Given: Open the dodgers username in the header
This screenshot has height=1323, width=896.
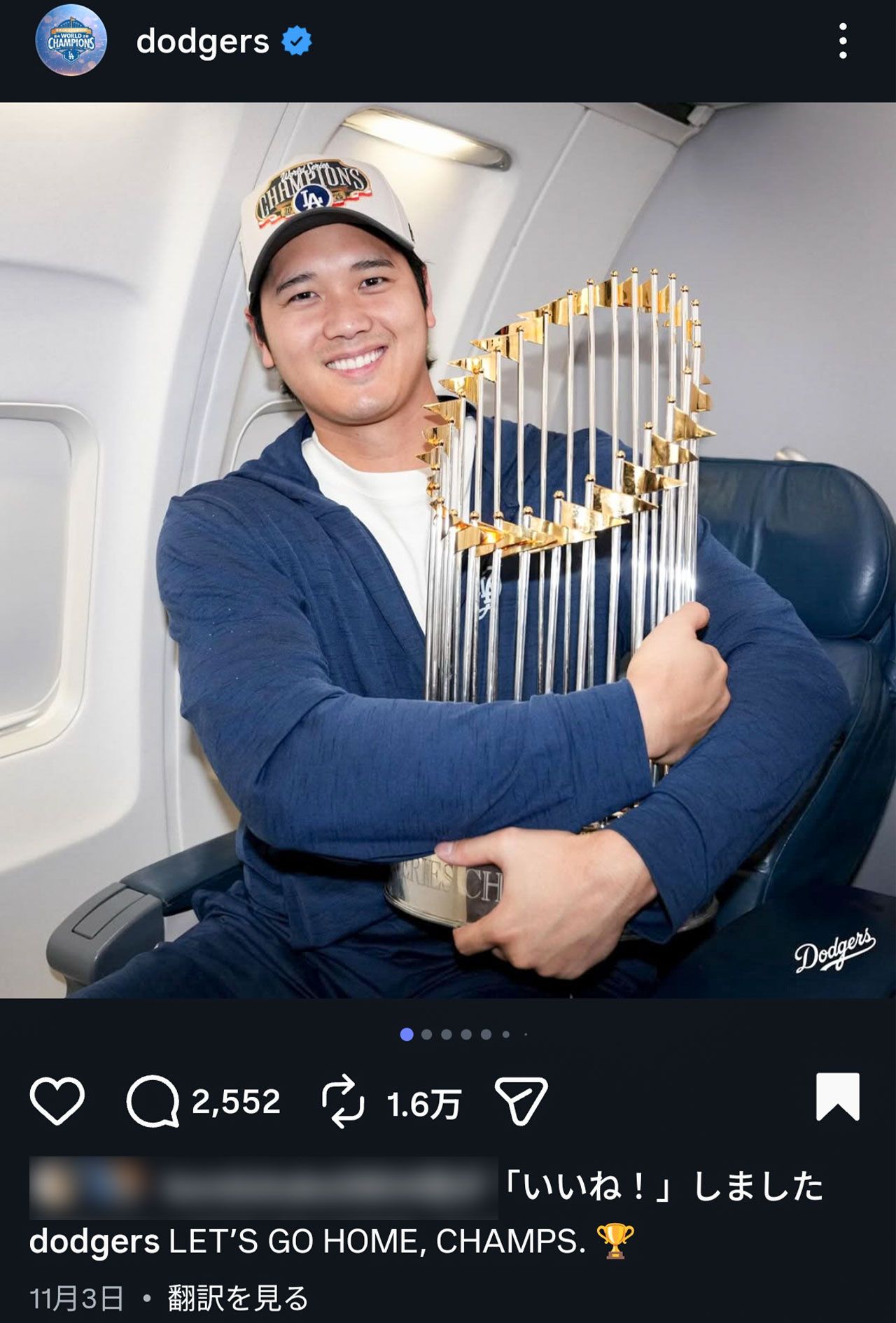Looking at the screenshot, I should point(203,41).
